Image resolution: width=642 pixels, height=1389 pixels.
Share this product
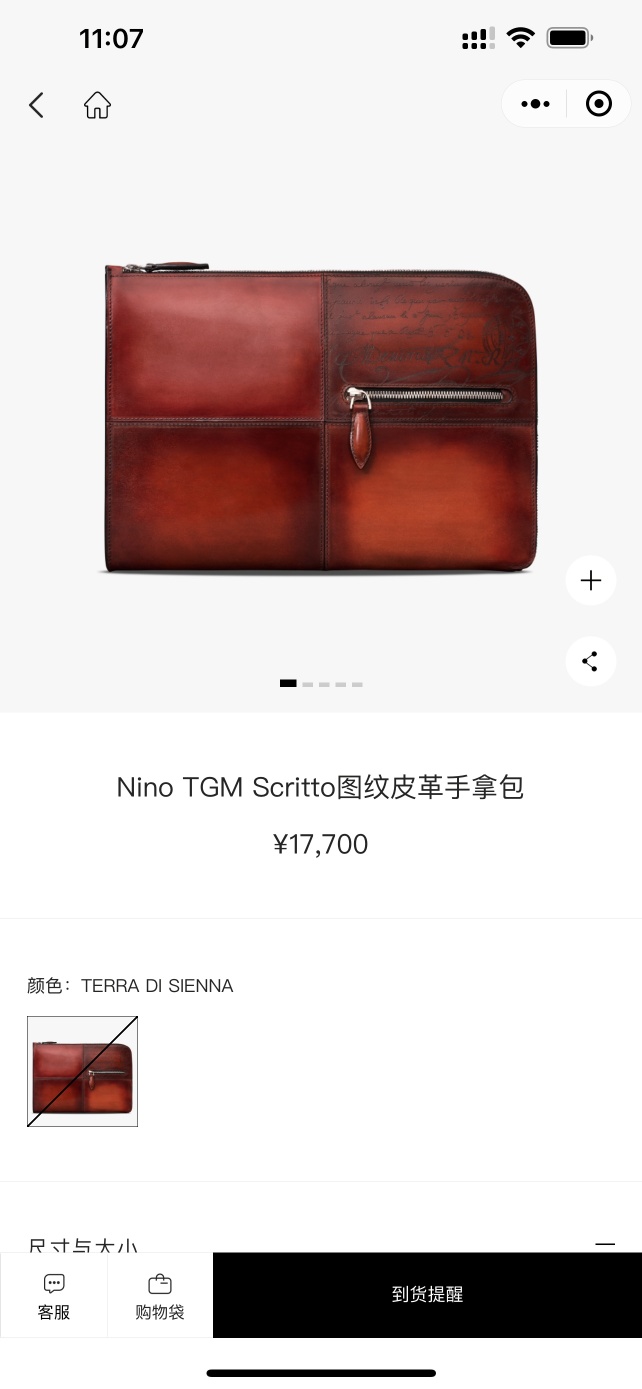[590, 661]
